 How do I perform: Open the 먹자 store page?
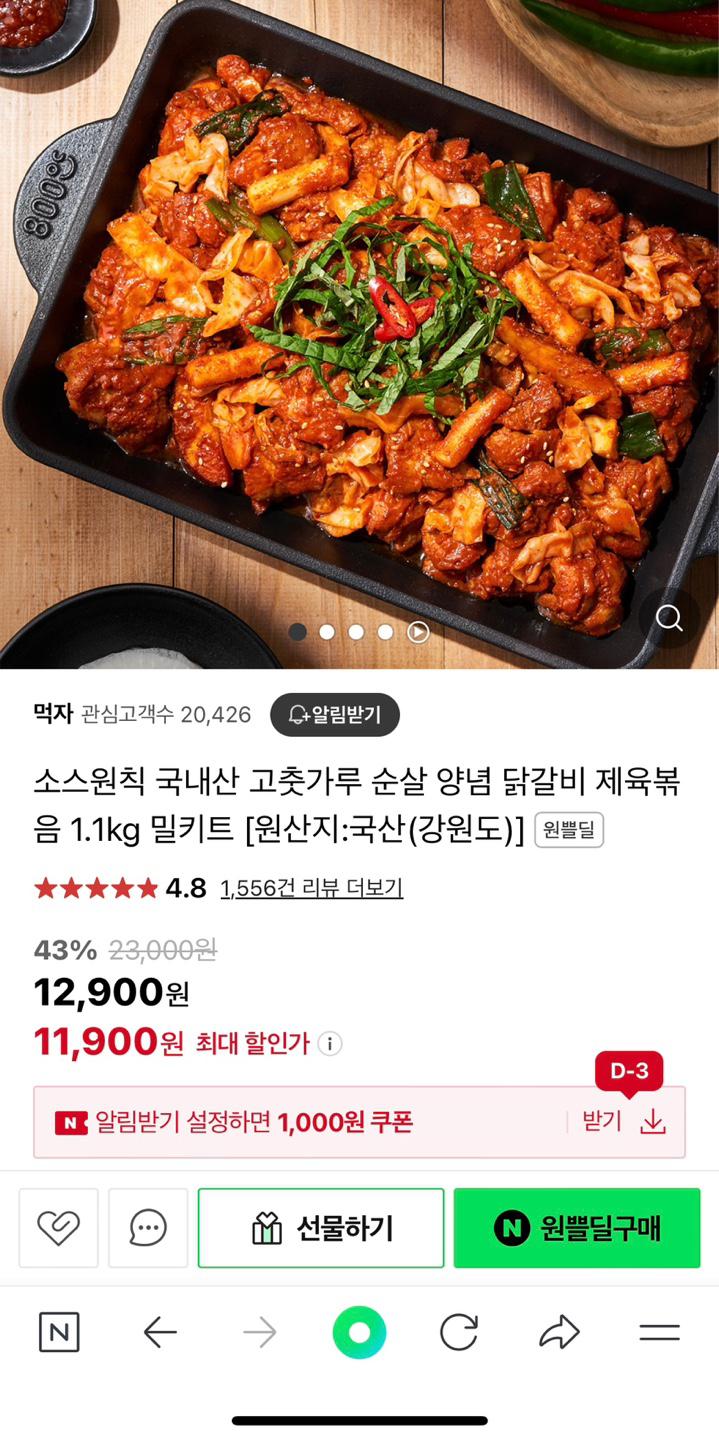[53, 714]
